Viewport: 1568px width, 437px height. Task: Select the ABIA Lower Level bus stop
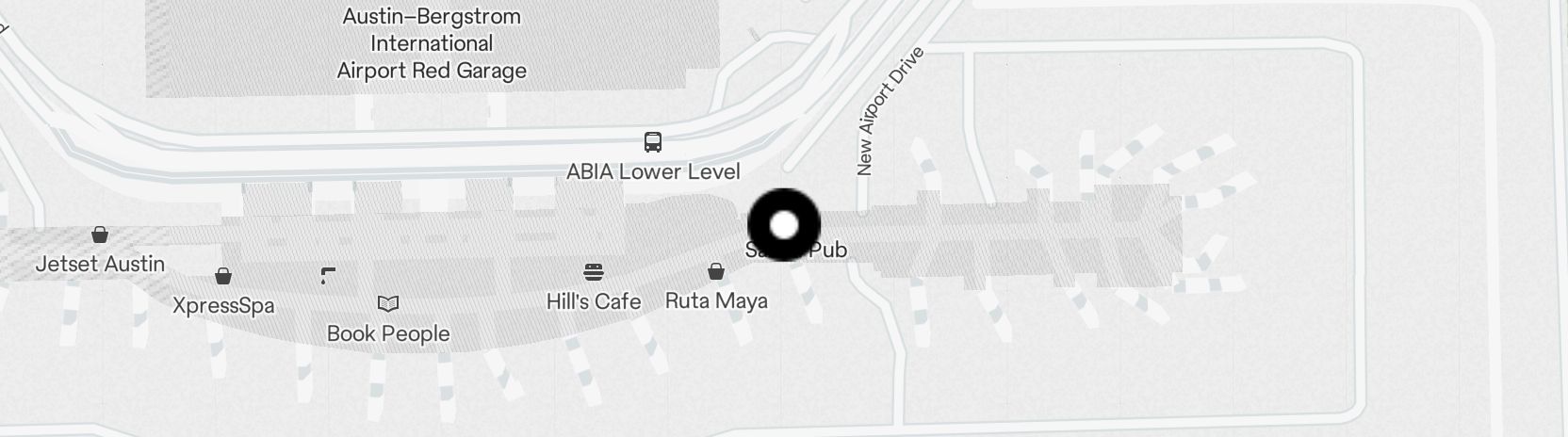[653, 142]
